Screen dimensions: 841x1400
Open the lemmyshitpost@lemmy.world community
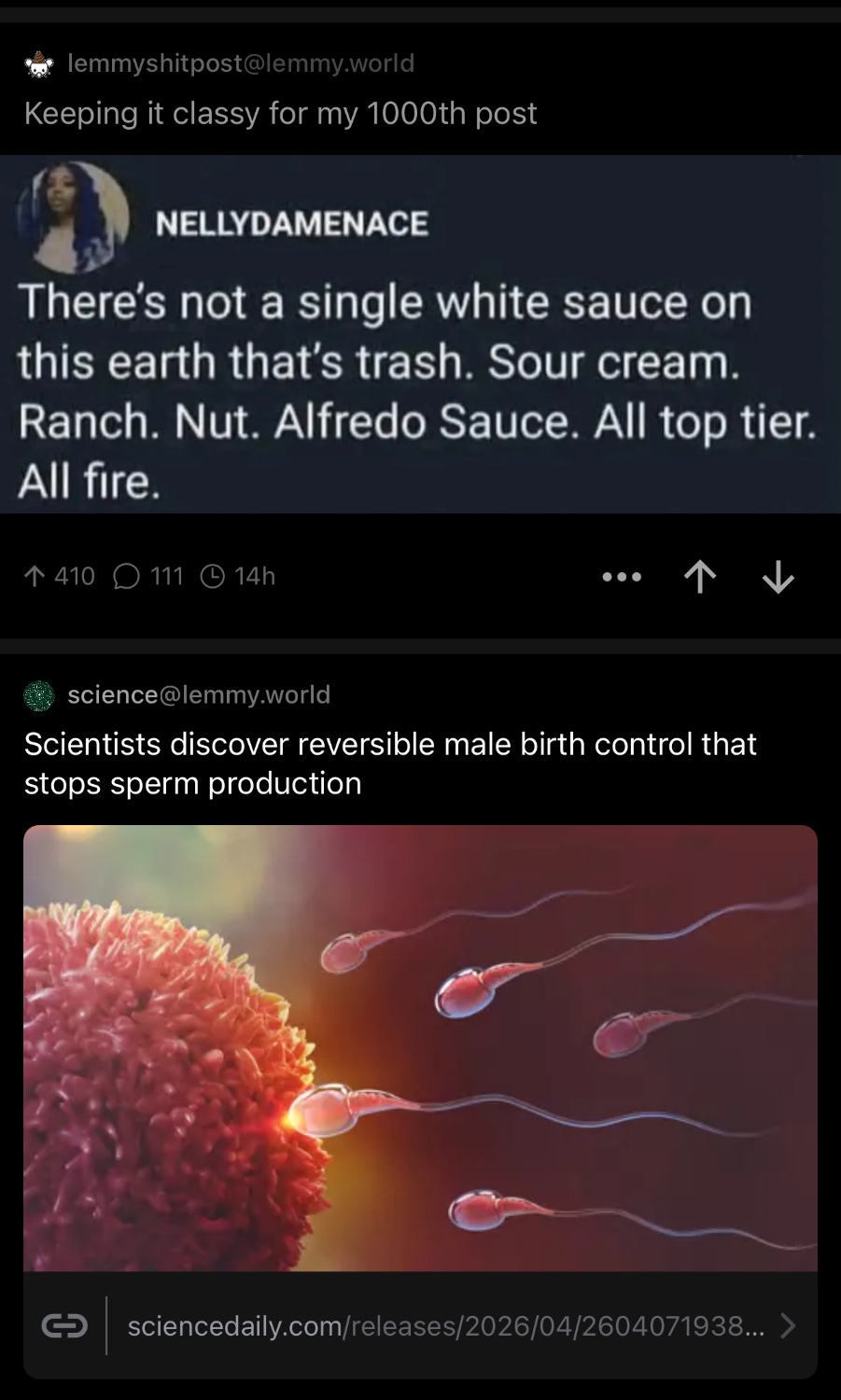[240, 63]
